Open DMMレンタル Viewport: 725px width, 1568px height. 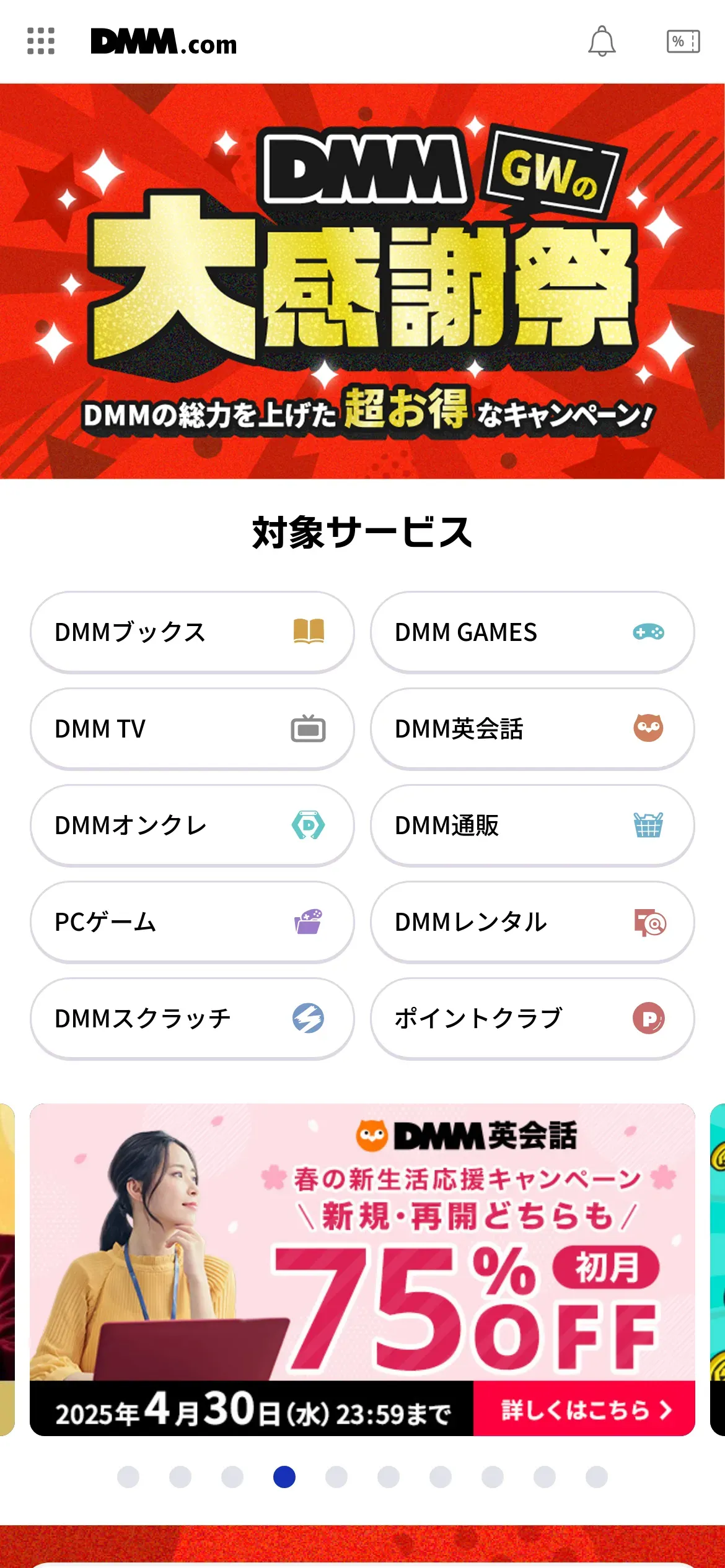pos(532,921)
